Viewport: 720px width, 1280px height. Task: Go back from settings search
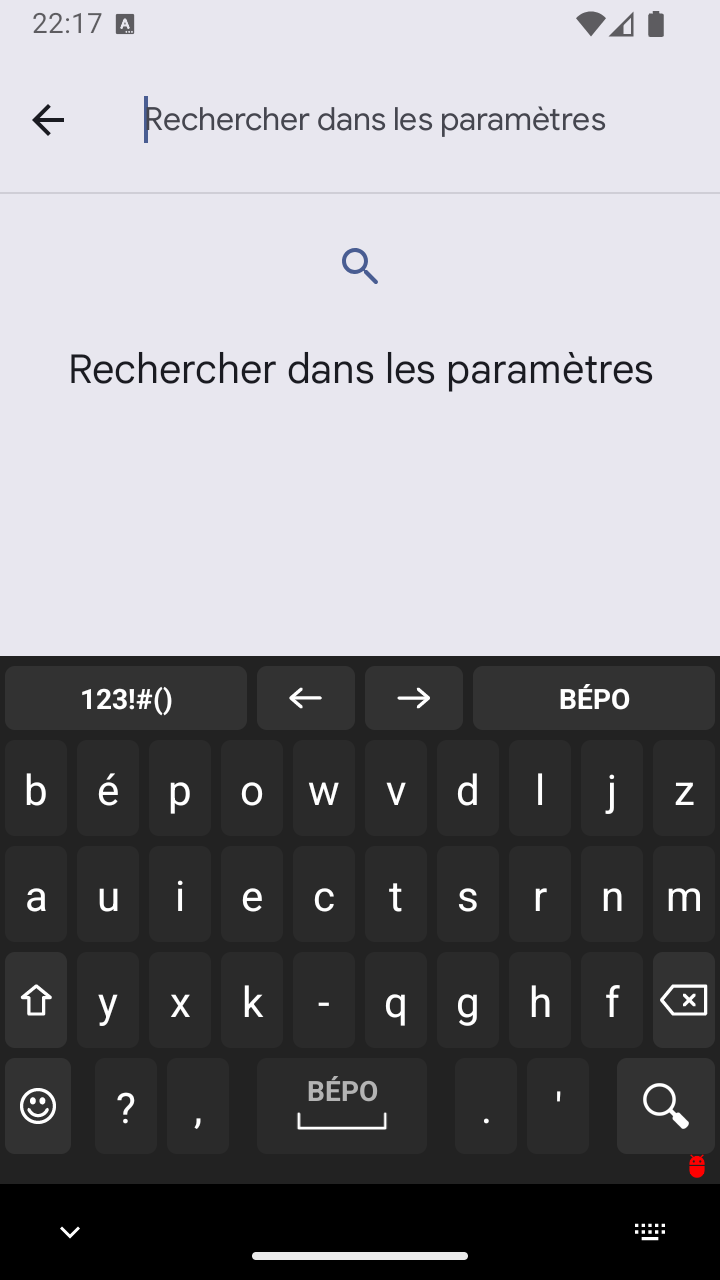click(x=48, y=120)
